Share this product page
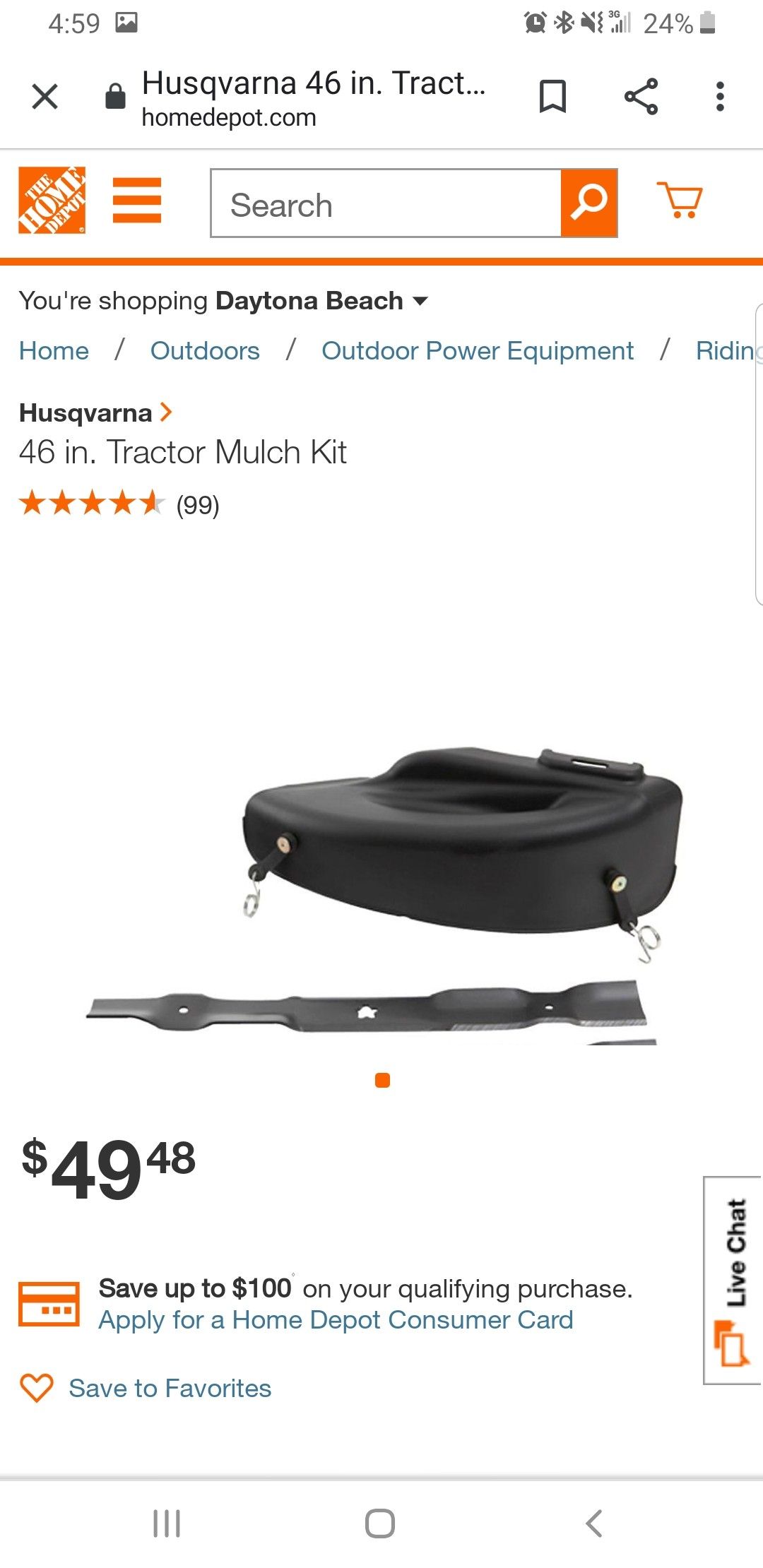 [641, 96]
